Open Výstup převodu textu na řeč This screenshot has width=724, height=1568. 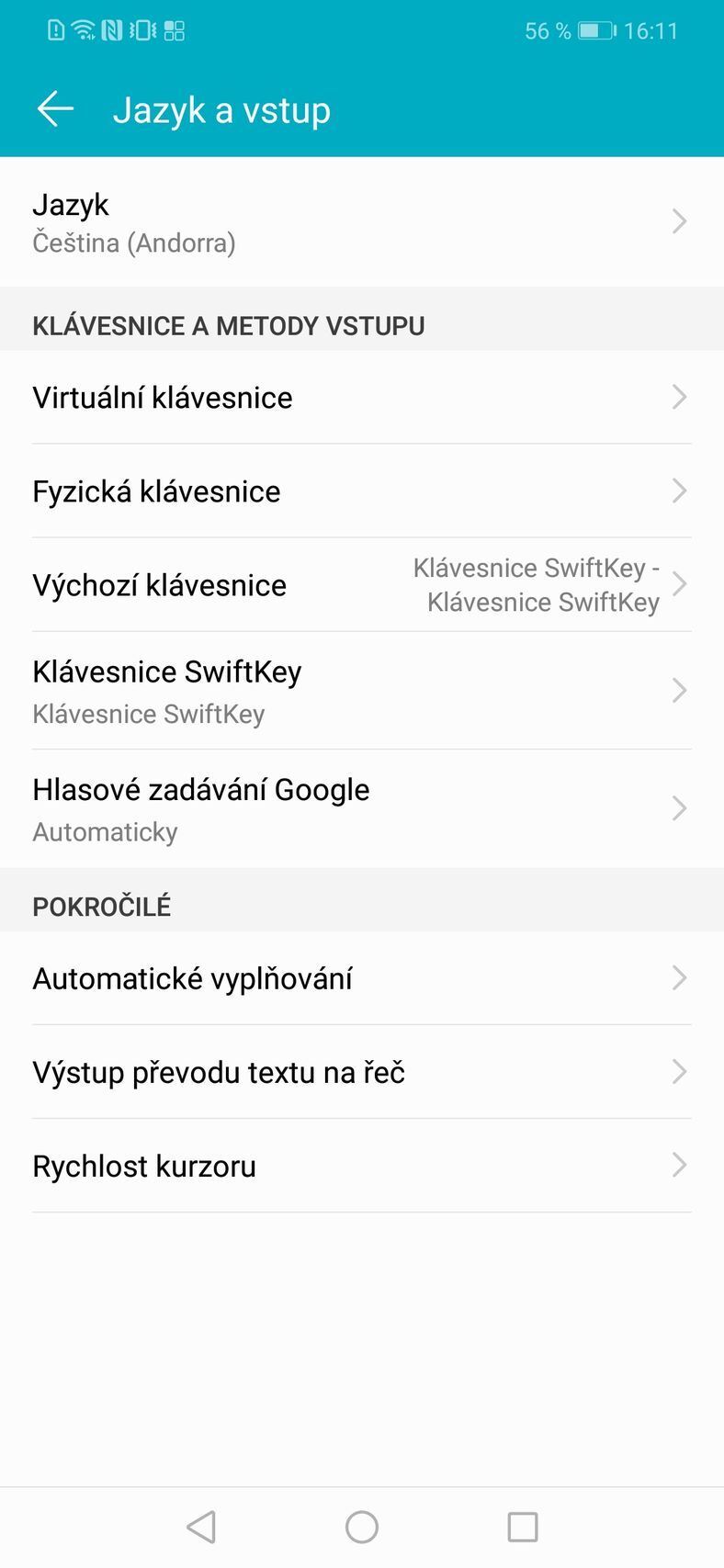pyautogui.click(x=362, y=1072)
